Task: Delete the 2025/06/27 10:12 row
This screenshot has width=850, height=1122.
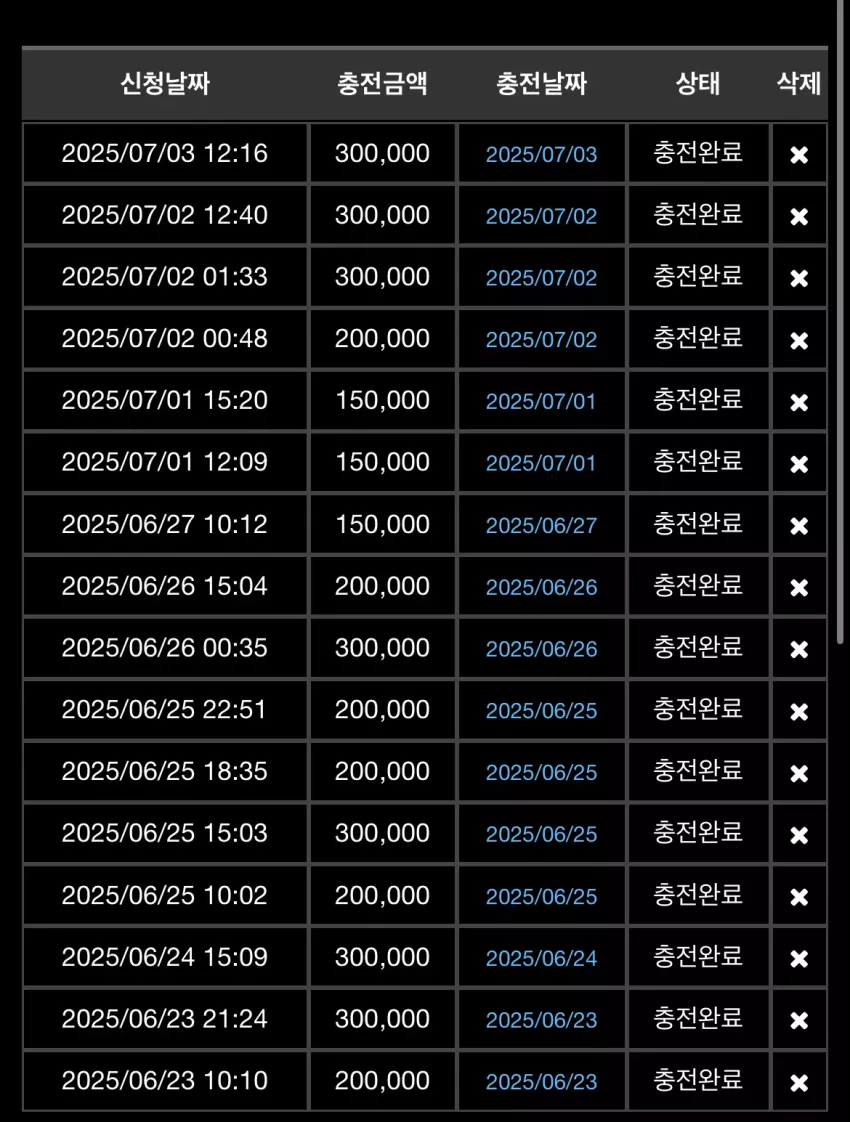Action: point(799,526)
